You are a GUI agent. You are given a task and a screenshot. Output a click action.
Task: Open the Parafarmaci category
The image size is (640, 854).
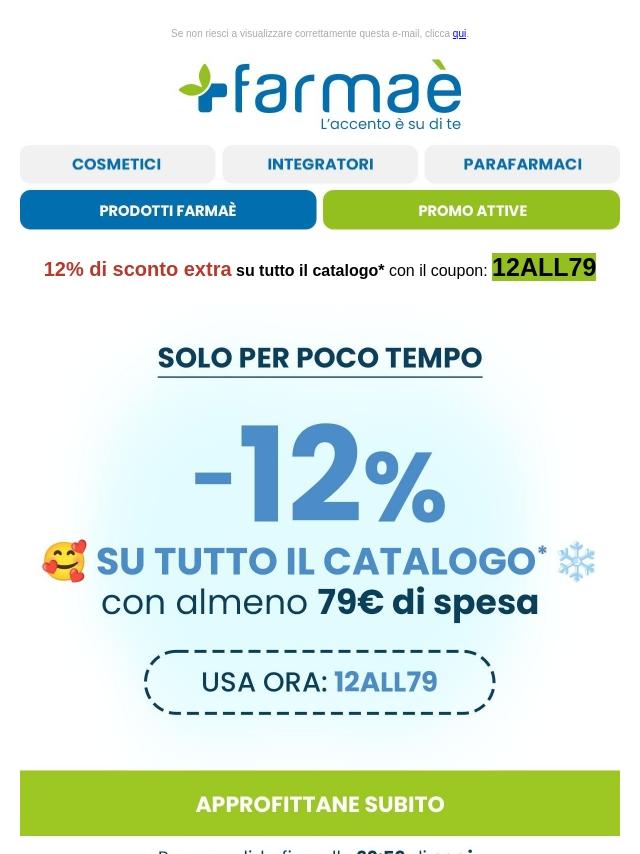522,164
